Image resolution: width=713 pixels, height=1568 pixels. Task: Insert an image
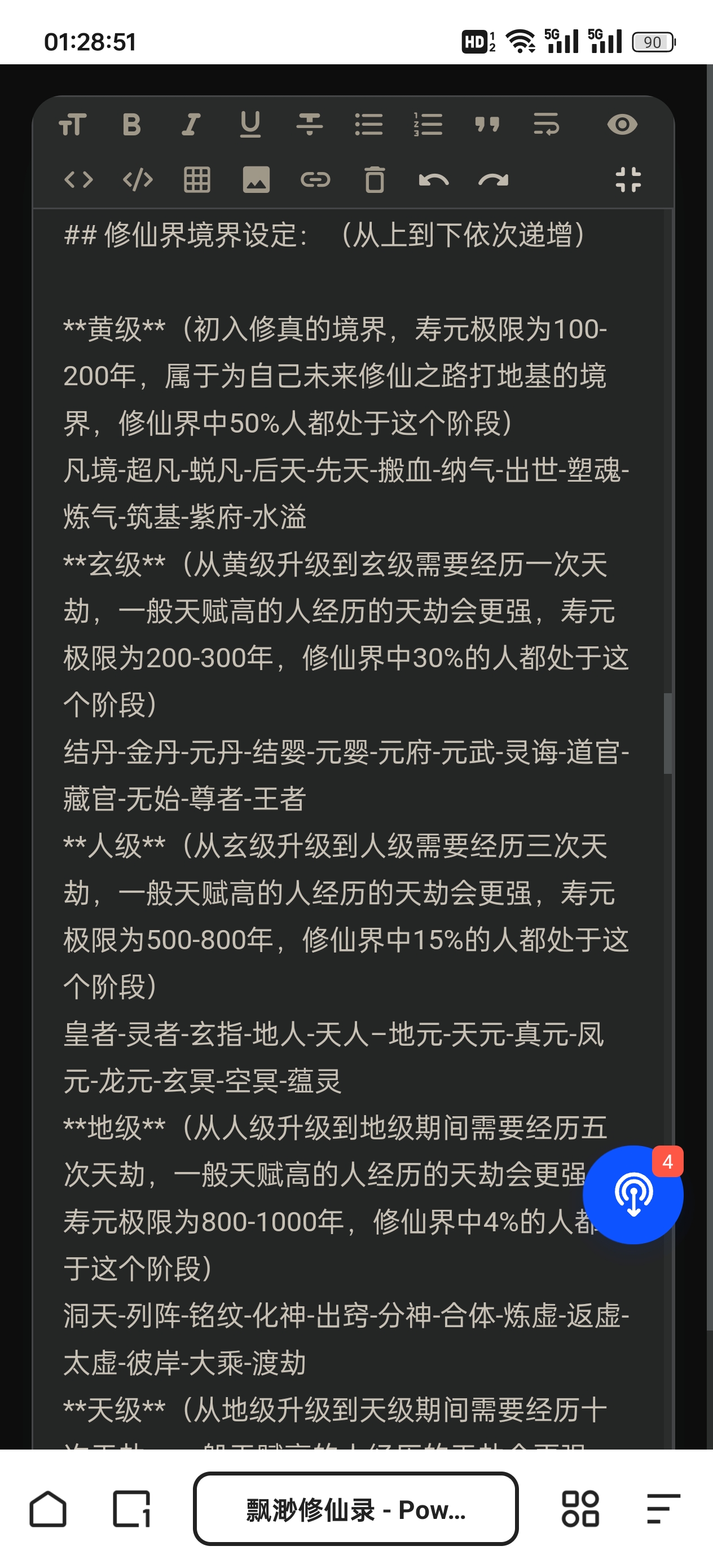pyautogui.click(x=256, y=179)
